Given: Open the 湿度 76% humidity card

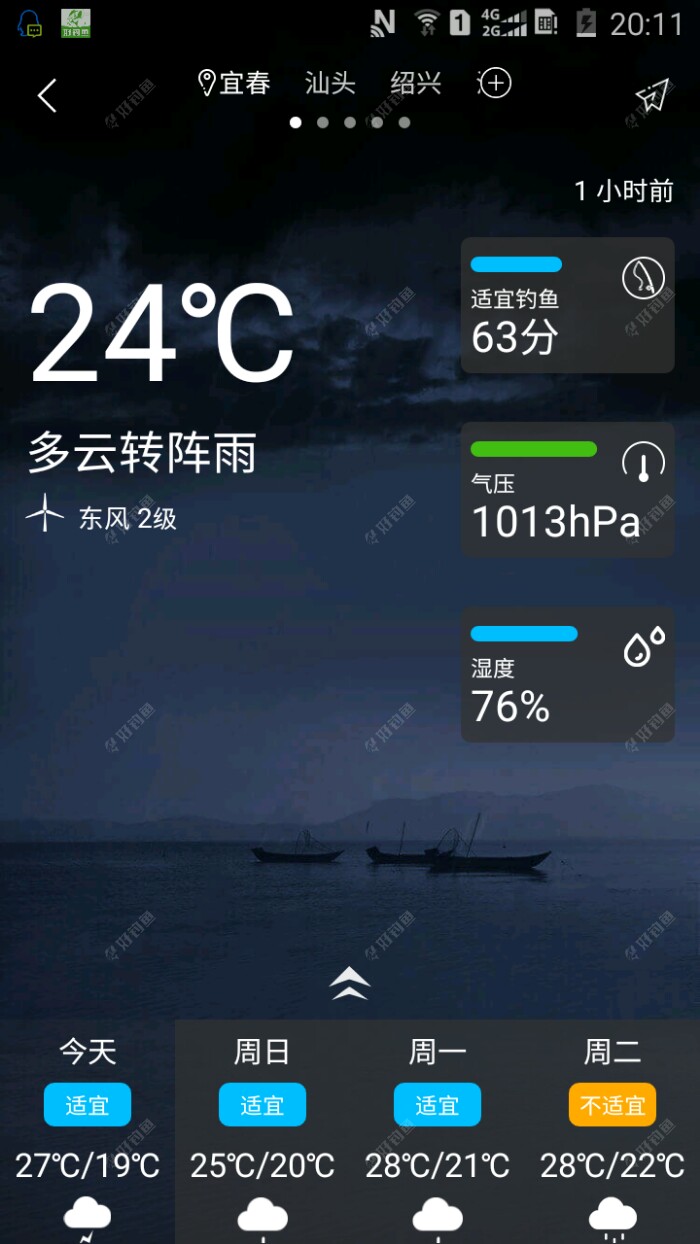Looking at the screenshot, I should coord(567,674).
